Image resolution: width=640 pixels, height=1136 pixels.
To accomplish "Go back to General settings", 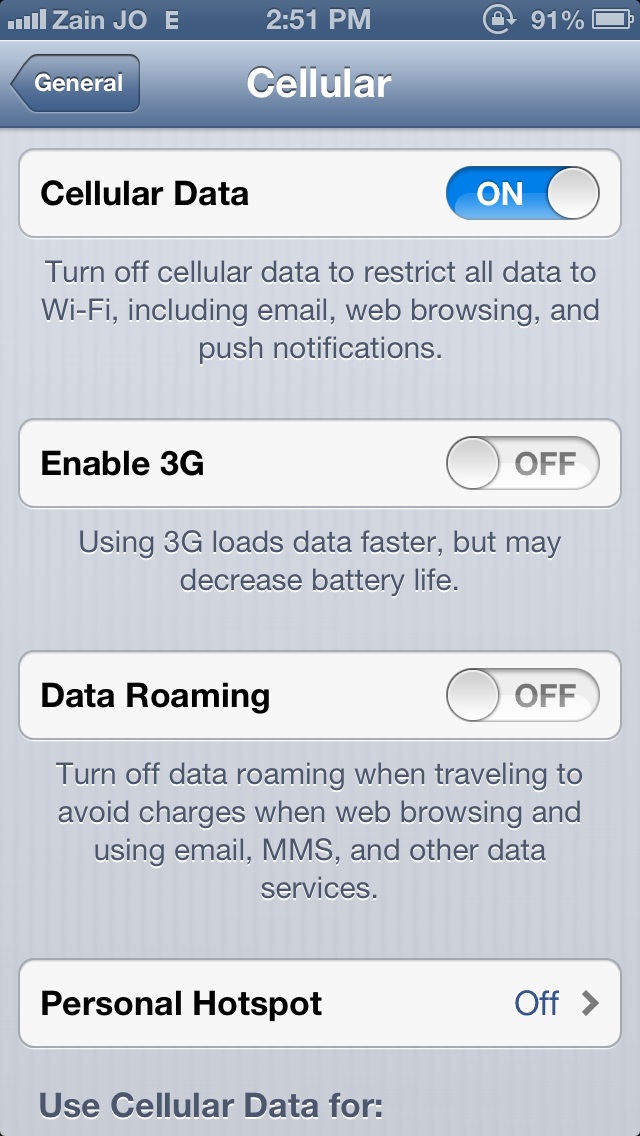I will pos(75,83).
